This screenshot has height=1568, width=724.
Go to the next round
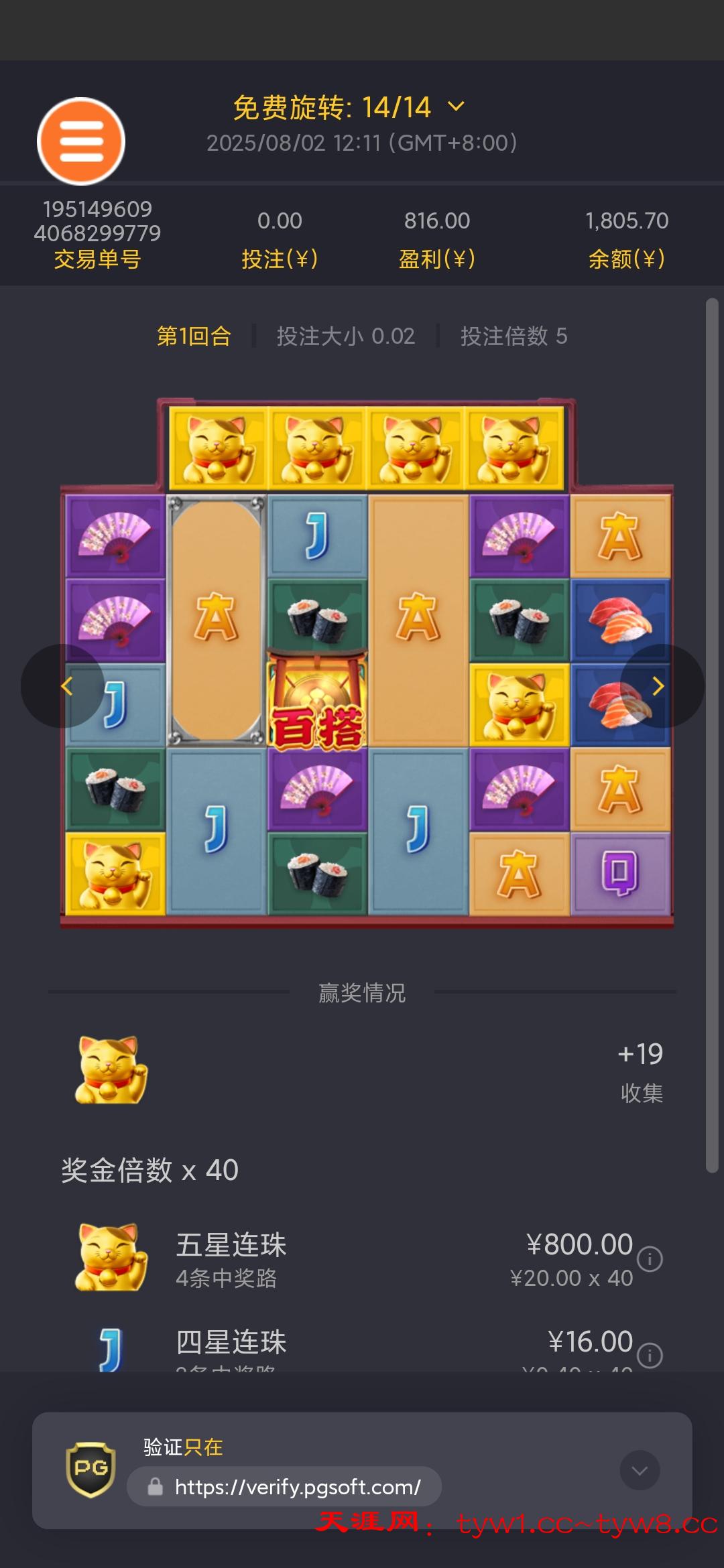tap(660, 686)
